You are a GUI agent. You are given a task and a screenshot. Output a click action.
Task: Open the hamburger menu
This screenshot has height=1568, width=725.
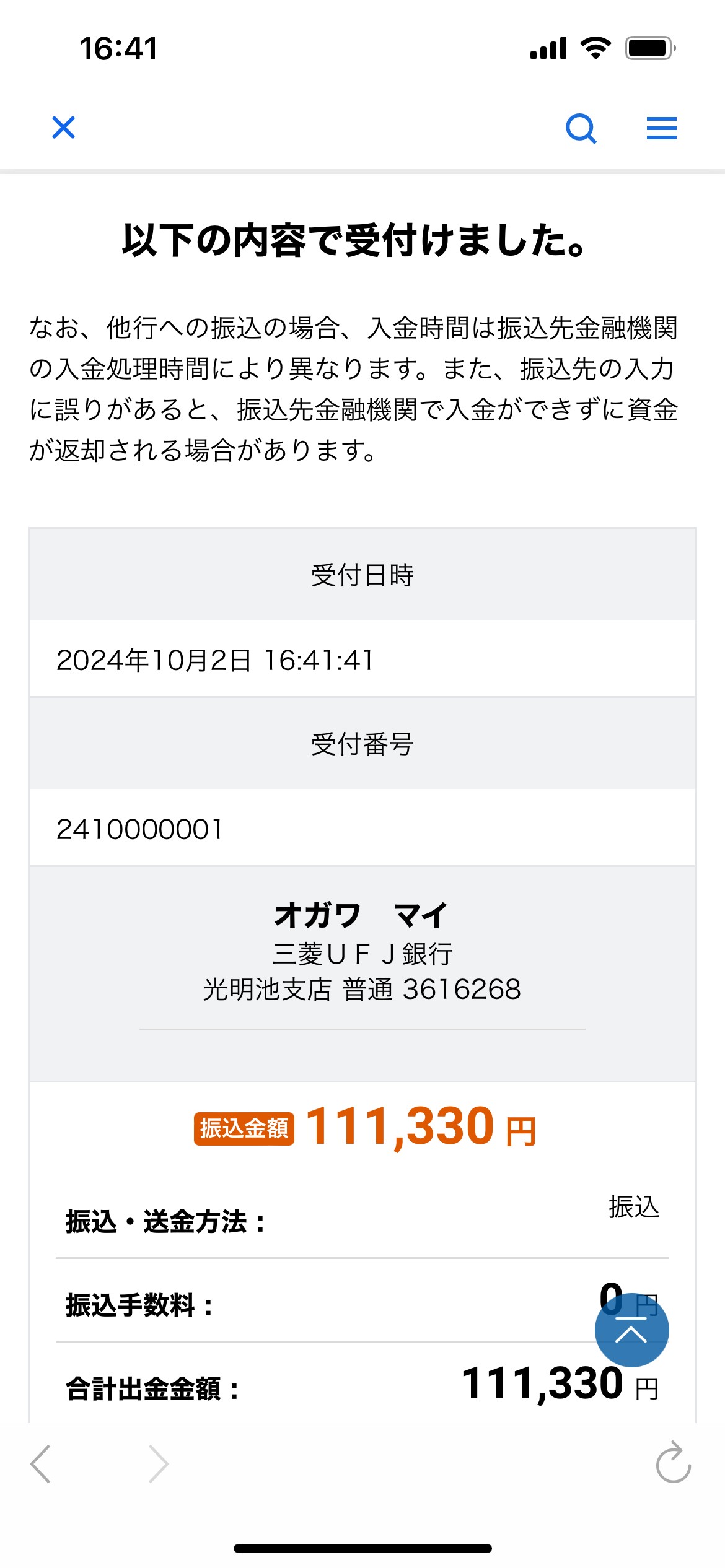(661, 128)
